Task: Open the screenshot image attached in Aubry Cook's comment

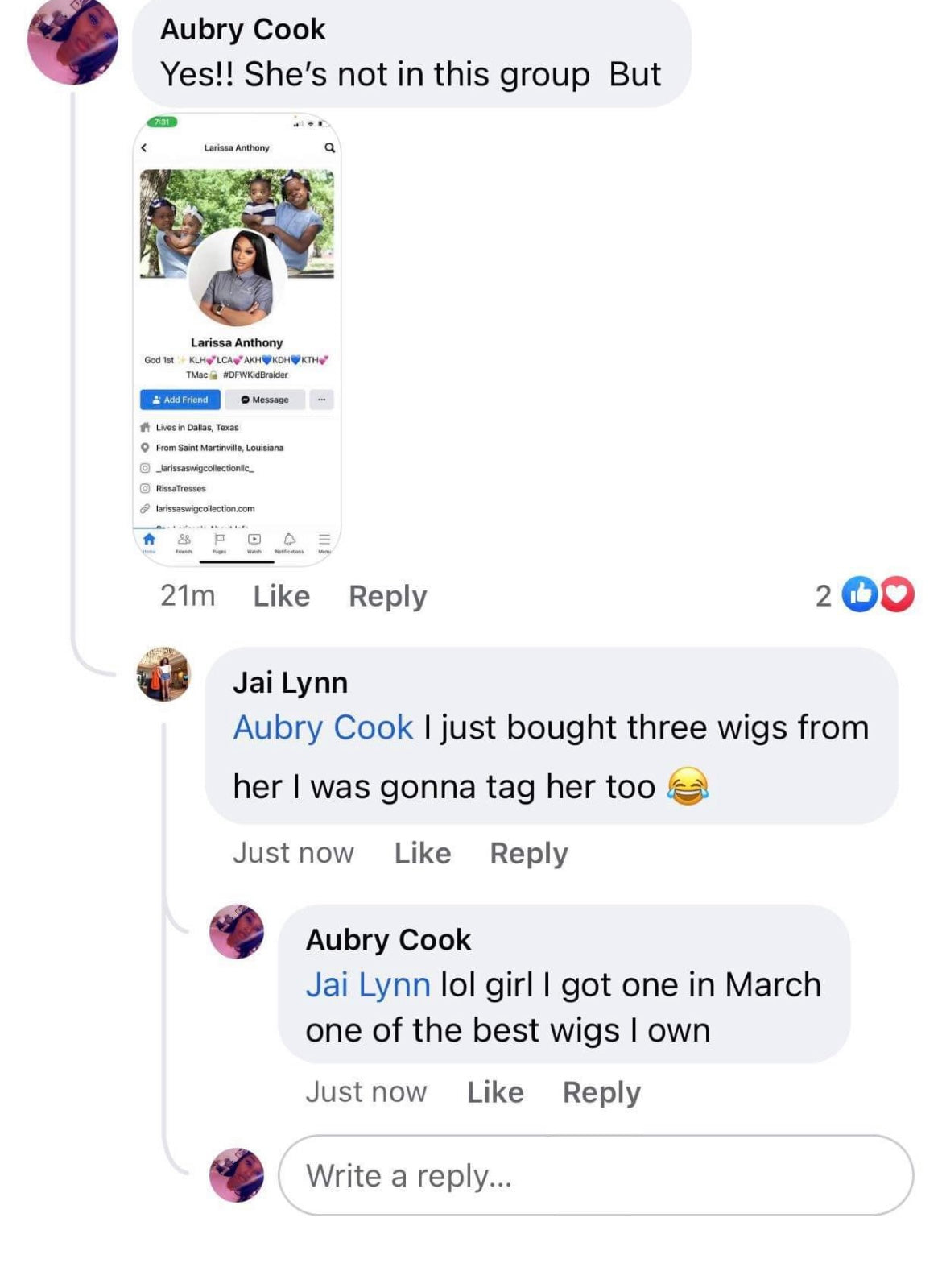Action: 237,338
